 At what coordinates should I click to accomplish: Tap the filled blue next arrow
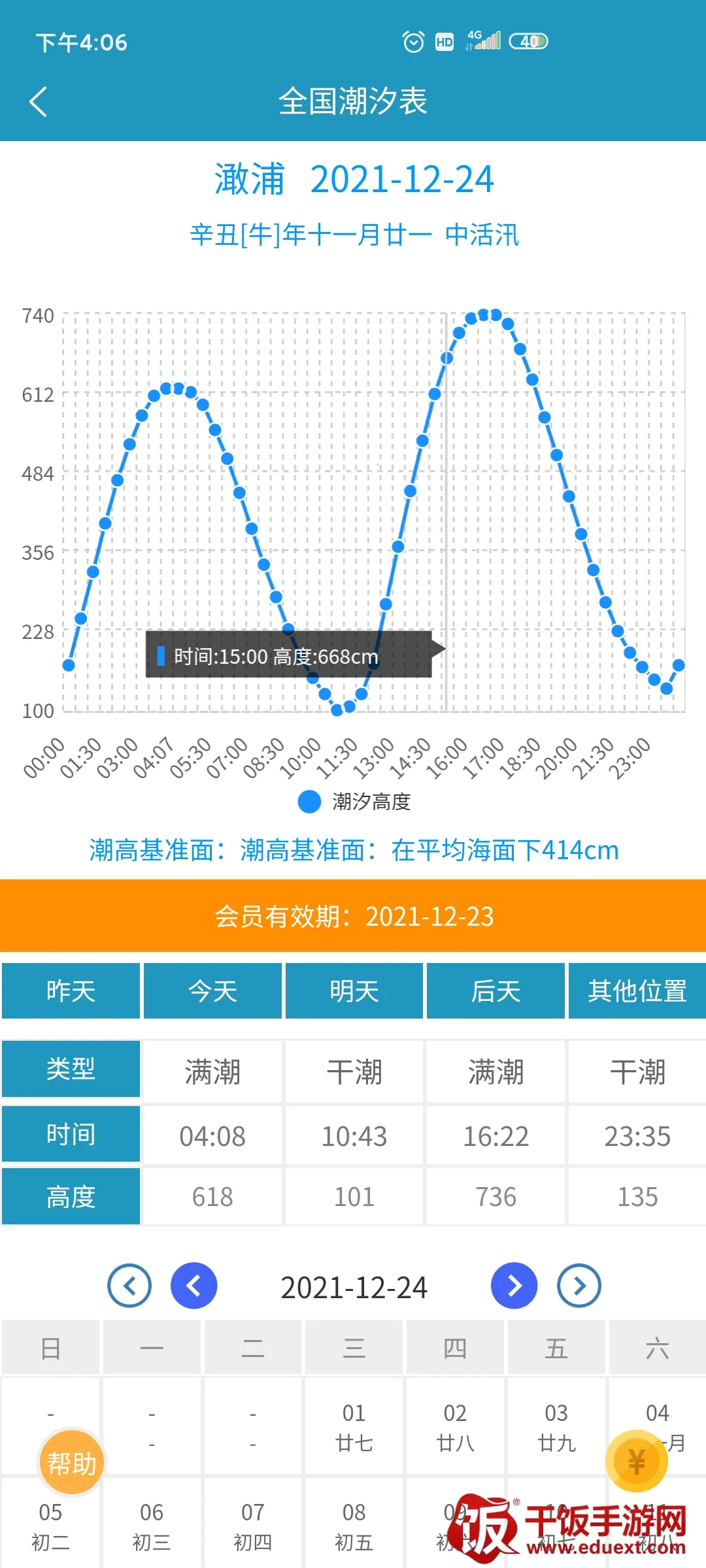click(514, 1286)
